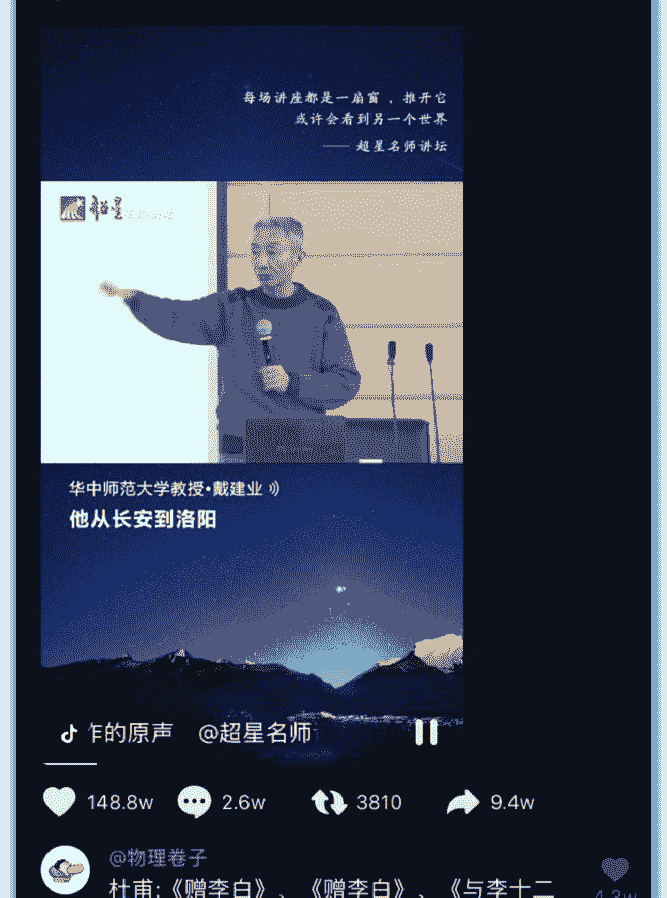
Task: Repost the video via the 3810 icon
Action: pos(329,801)
